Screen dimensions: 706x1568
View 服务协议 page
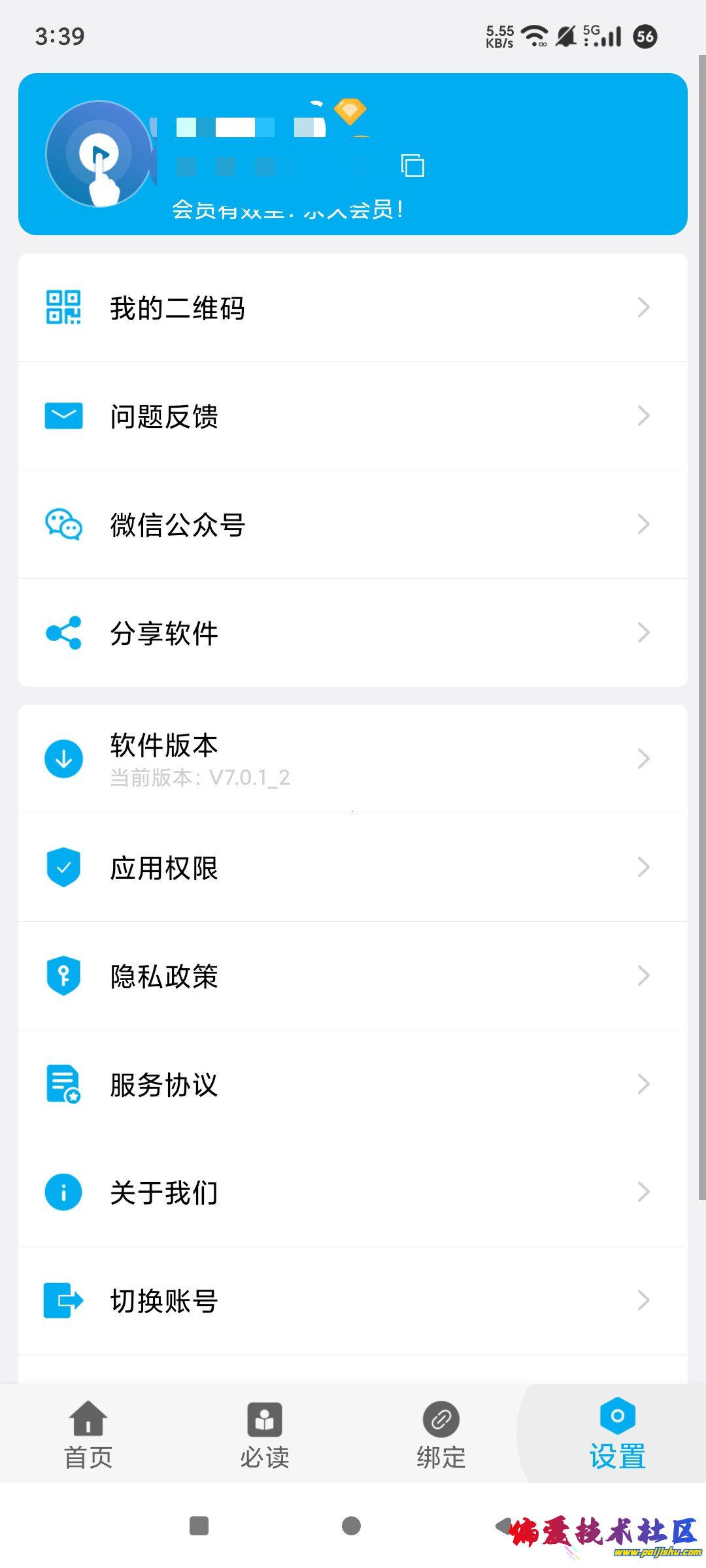pyautogui.click(x=353, y=1085)
